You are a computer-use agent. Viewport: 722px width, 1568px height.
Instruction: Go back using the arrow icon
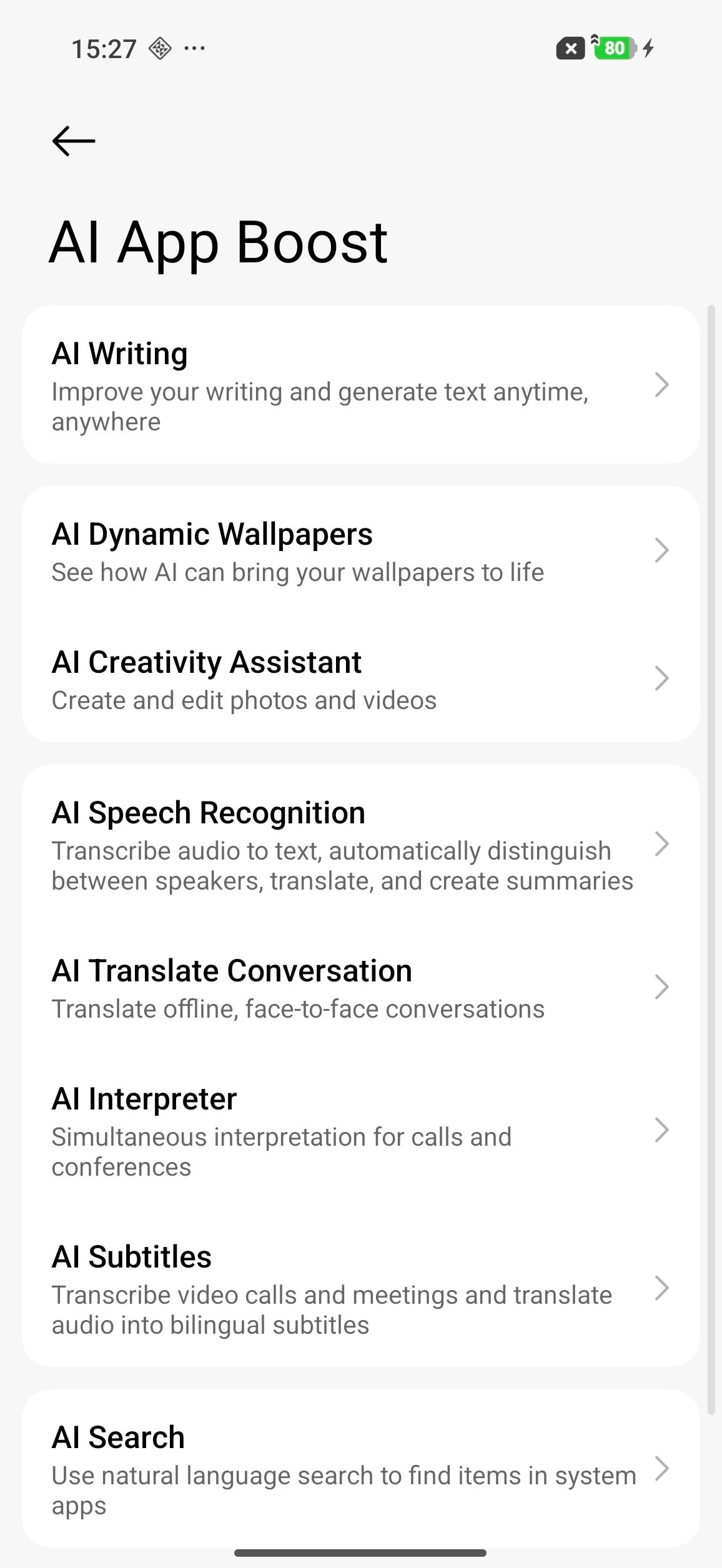tap(74, 141)
